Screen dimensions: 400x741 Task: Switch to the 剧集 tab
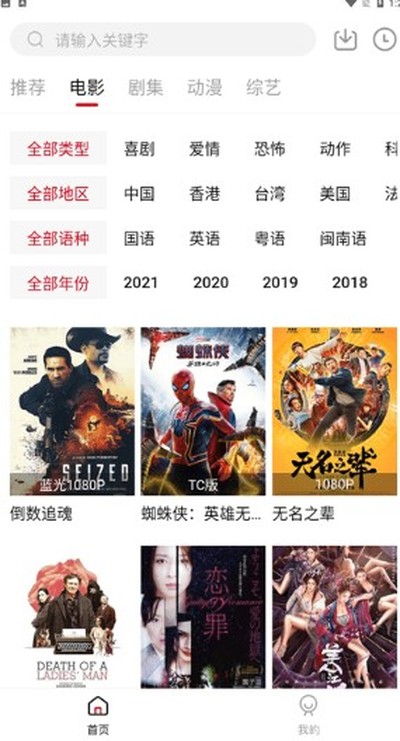pos(145,87)
